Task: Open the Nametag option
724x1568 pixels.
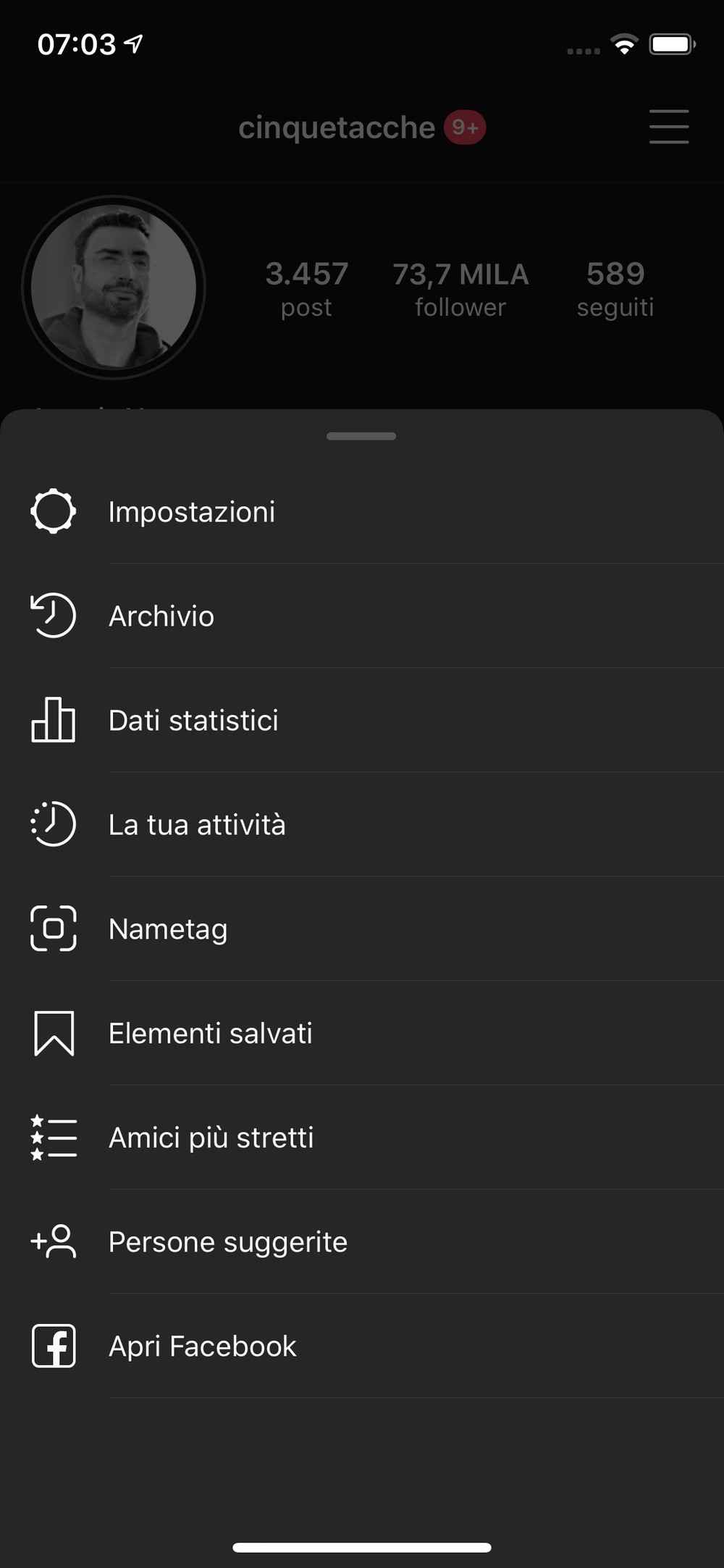Action: [362, 929]
